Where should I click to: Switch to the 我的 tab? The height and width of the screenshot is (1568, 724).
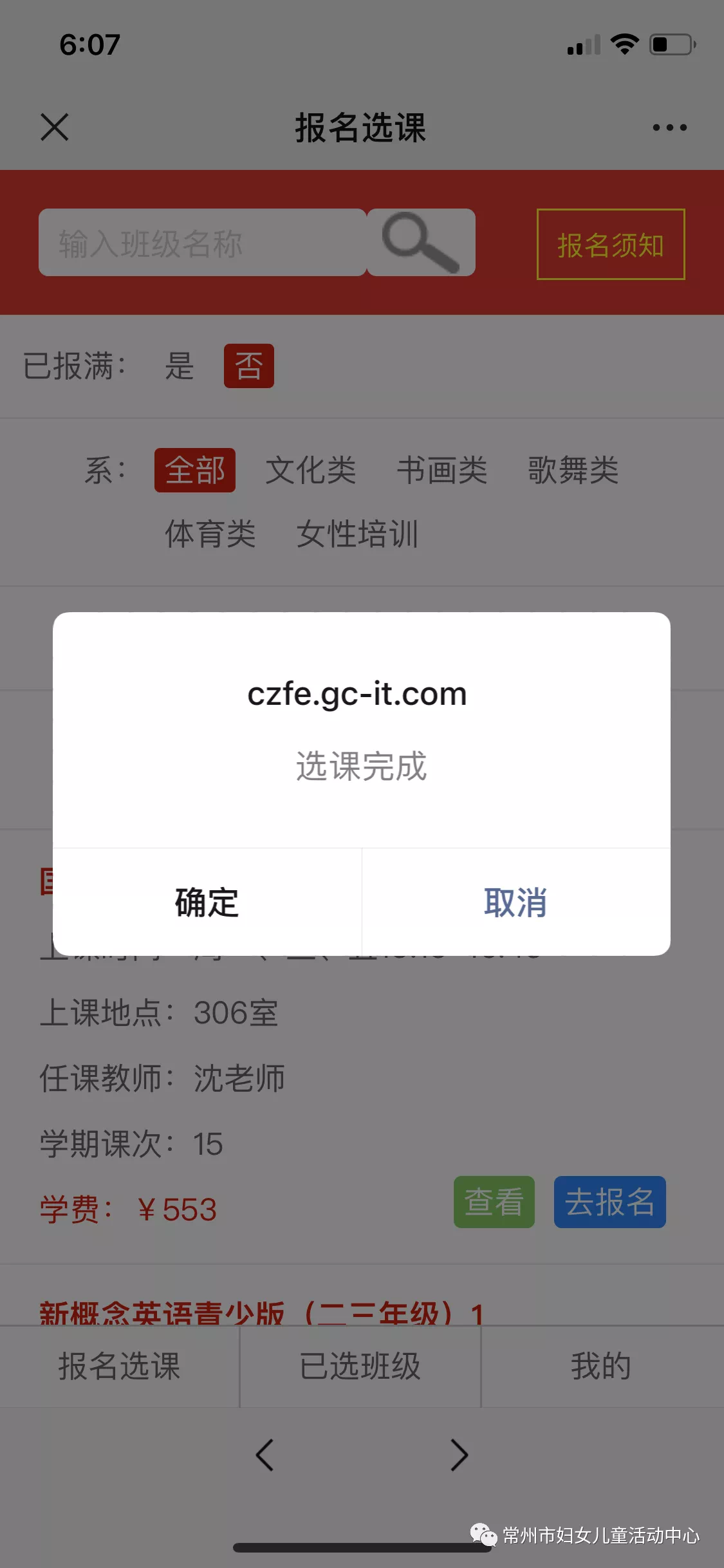coord(601,1366)
